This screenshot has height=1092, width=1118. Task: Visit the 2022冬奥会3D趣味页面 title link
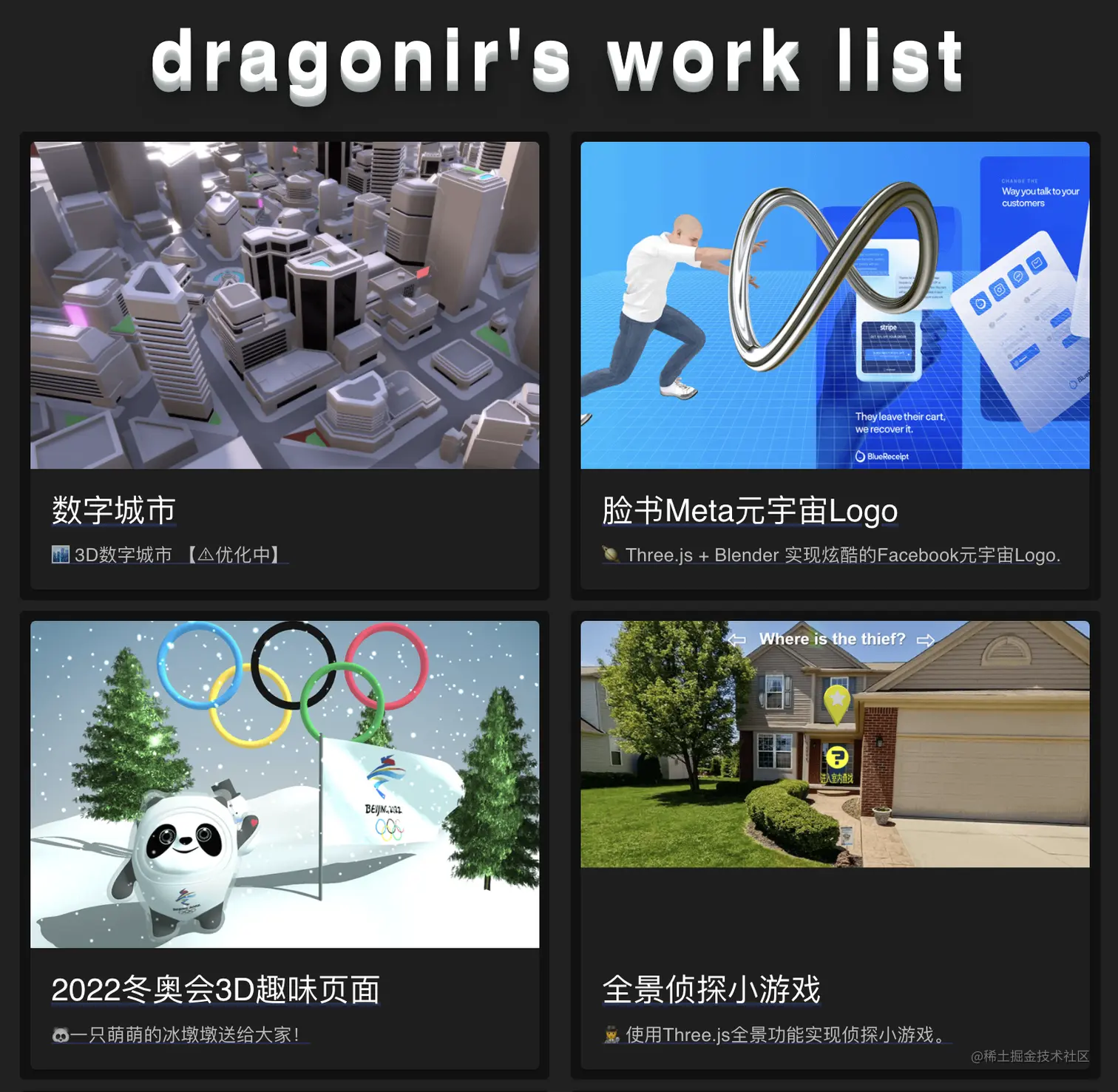(215, 990)
